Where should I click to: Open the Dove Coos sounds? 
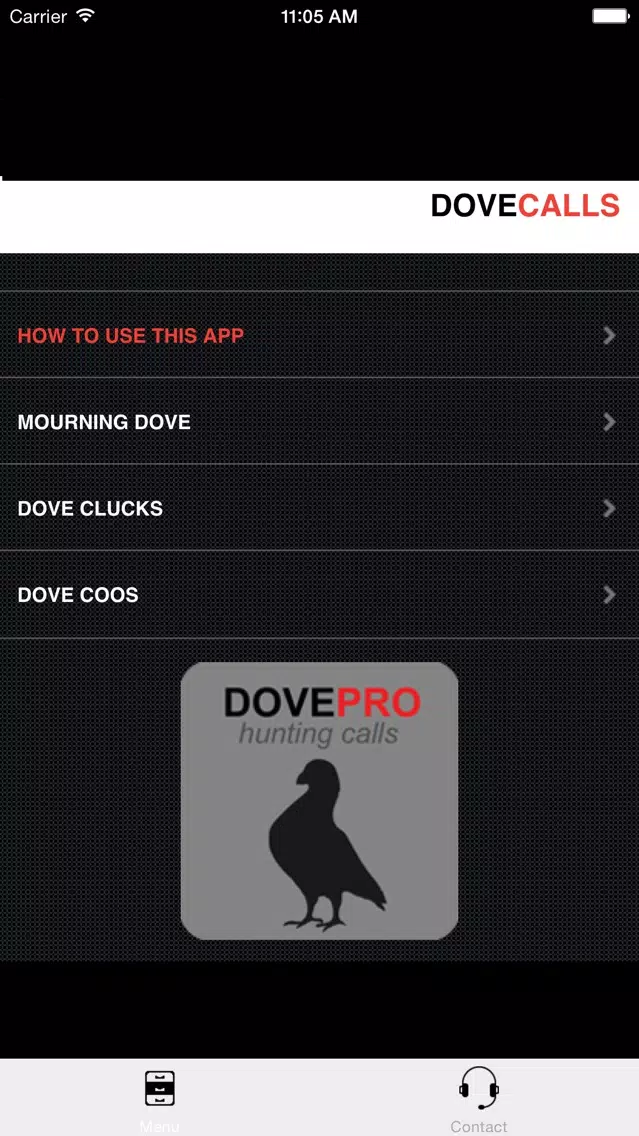(320, 594)
